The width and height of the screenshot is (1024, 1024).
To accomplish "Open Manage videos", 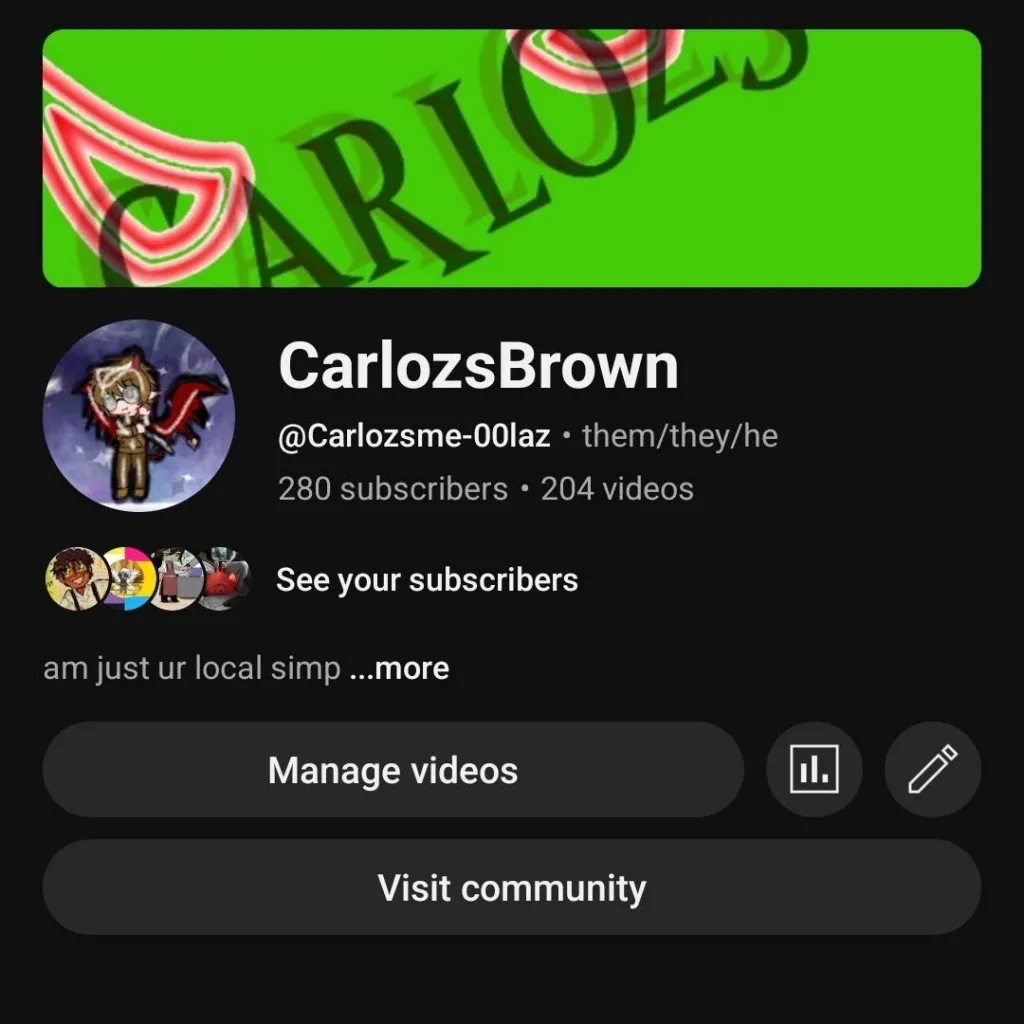I will (392, 770).
